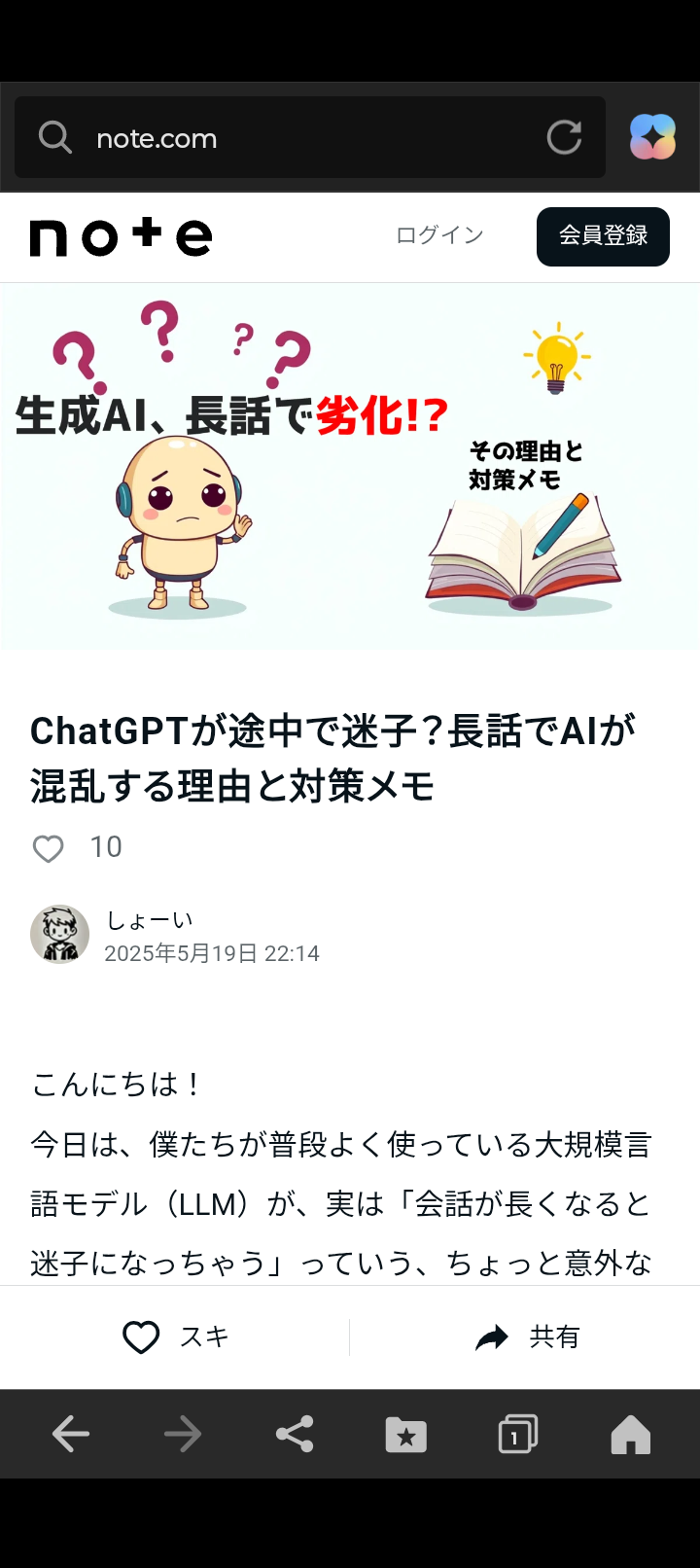Tap the ログイン link
Screen dimensions: 700x1568
point(439,235)
